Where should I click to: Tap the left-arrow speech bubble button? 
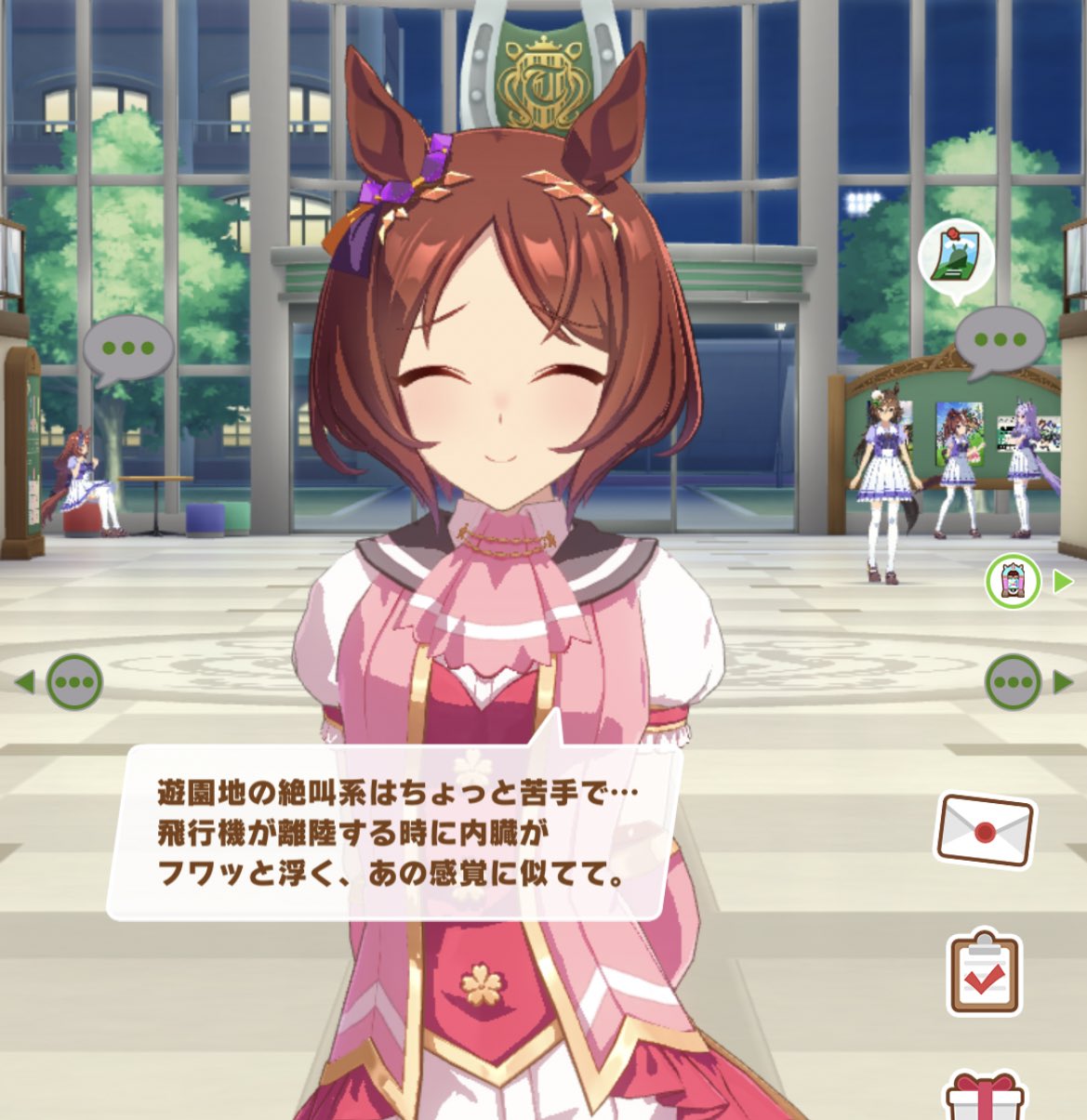pos(73,681)
